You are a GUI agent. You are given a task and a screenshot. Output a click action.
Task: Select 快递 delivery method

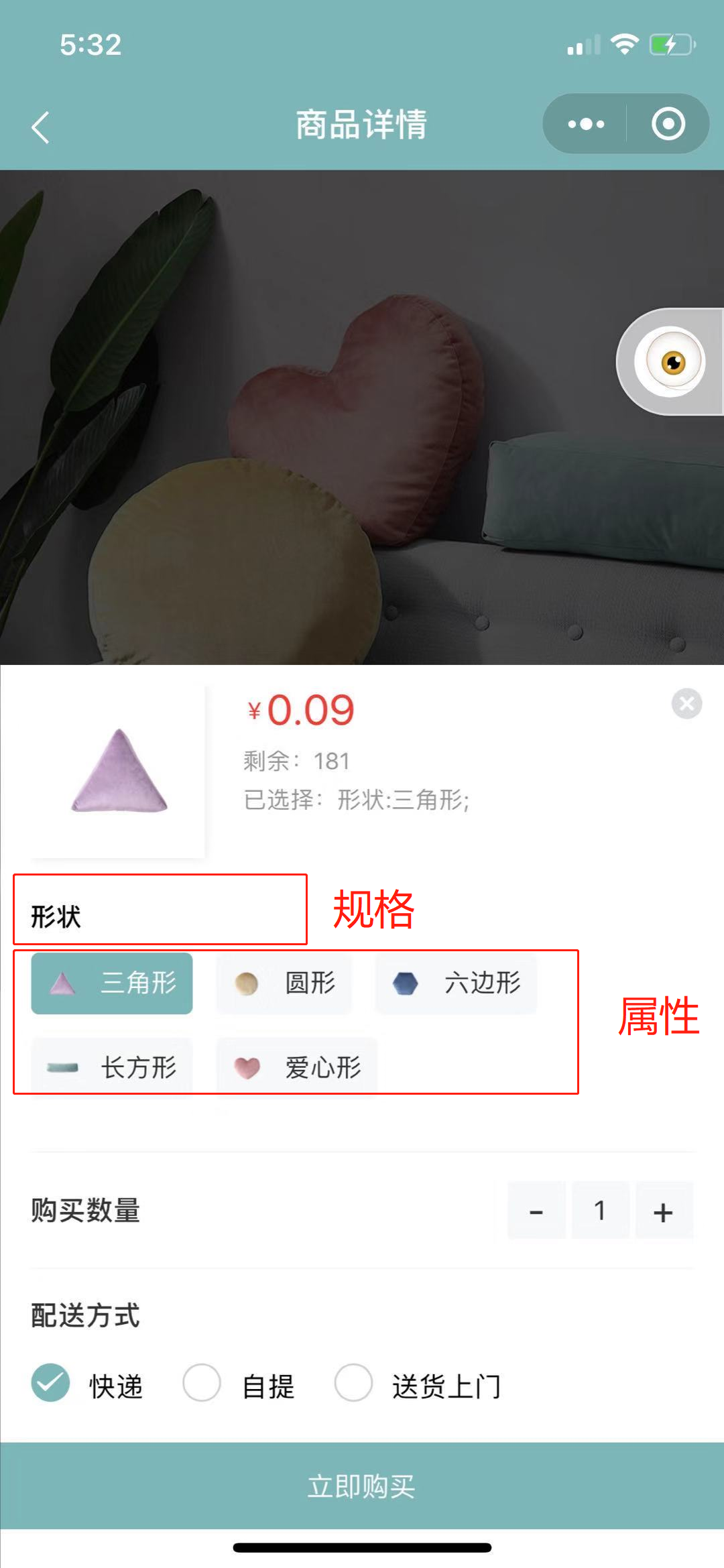tap(51, 1382)
